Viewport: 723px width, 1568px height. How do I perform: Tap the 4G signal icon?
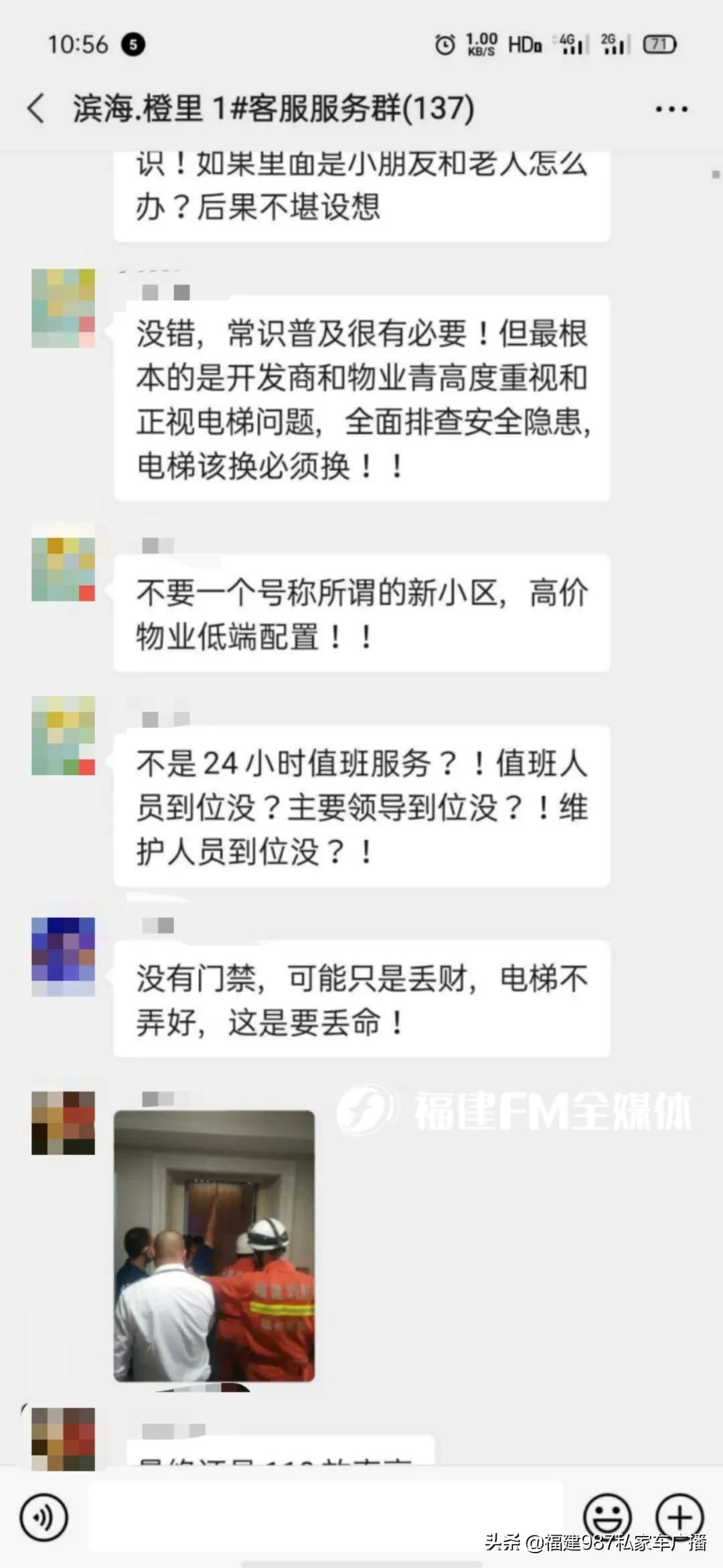[x=573, y=44]
